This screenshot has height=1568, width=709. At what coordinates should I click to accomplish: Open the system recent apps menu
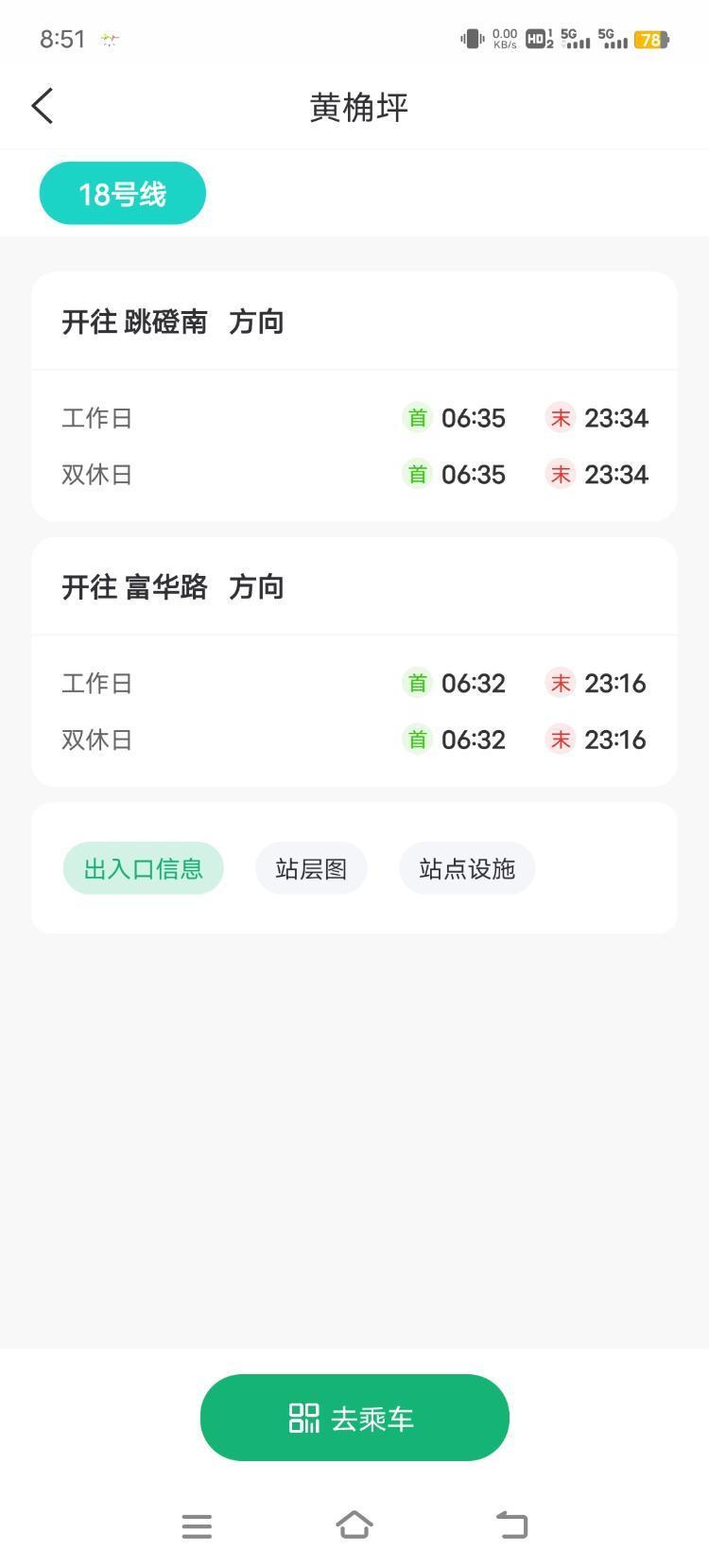click(197, 1525)
